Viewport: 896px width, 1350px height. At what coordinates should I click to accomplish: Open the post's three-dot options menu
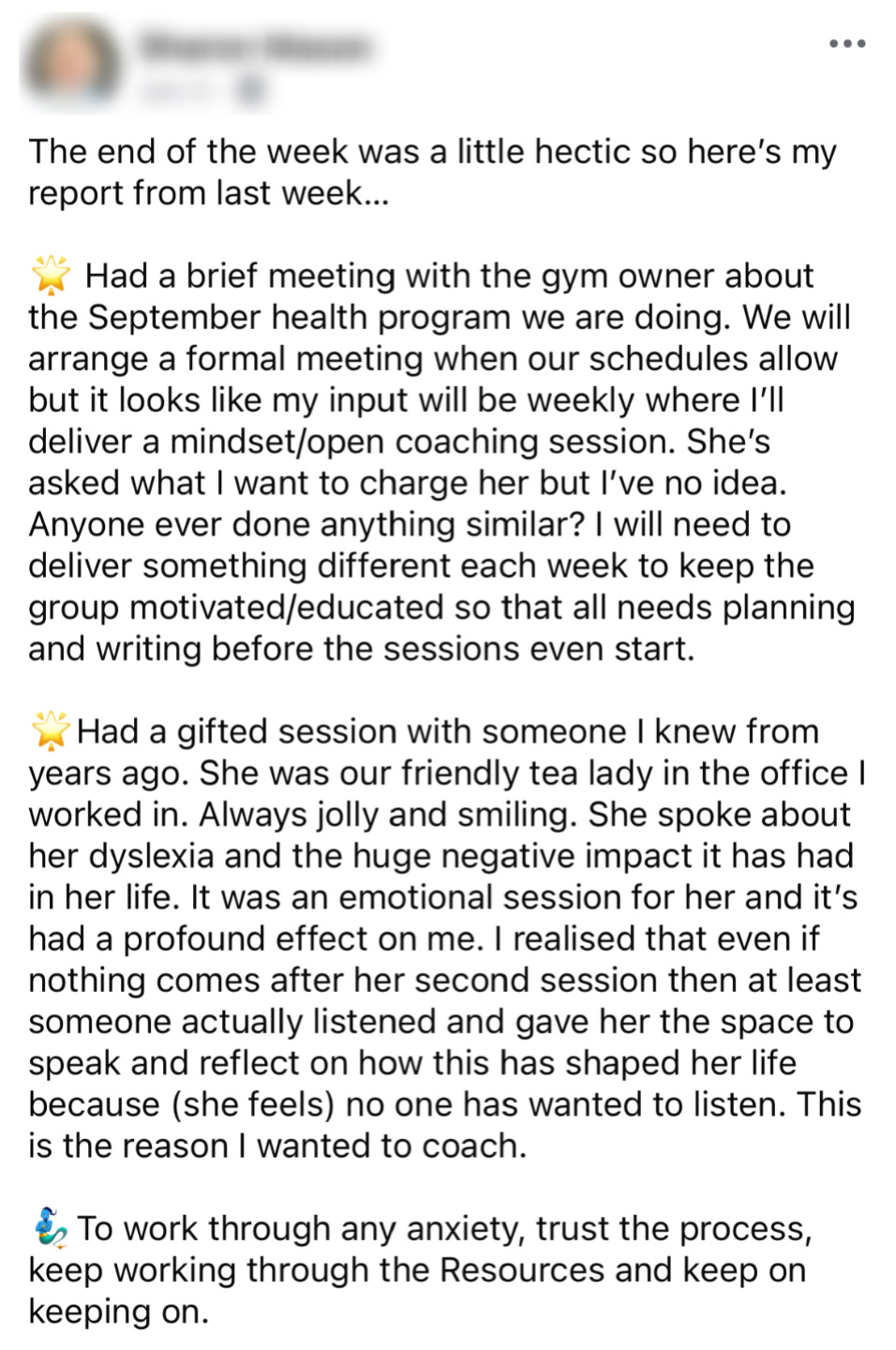click(846, 43)
